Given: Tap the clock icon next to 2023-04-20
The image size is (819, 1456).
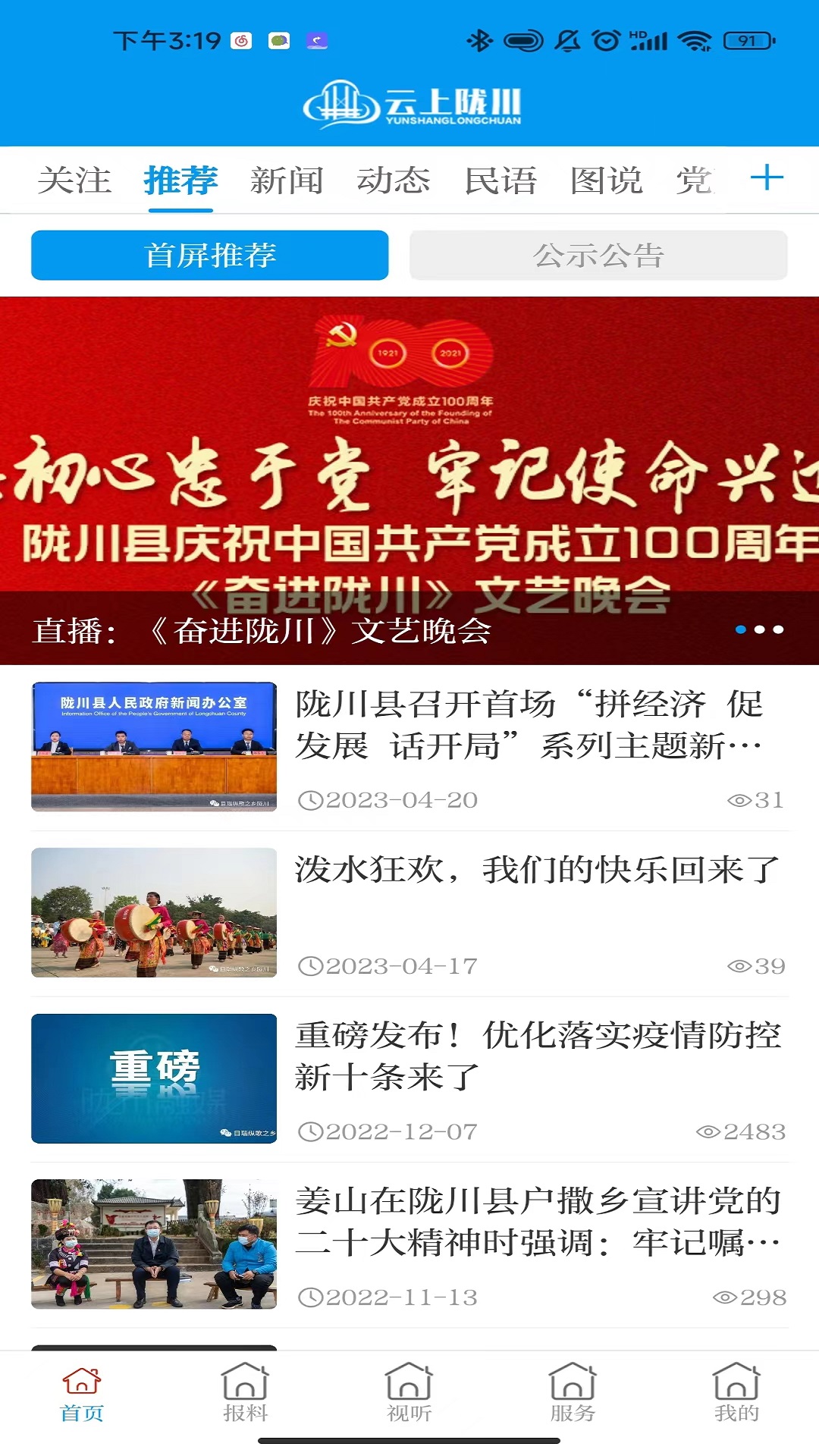Looking at the screenshot, I should [311, 798].
